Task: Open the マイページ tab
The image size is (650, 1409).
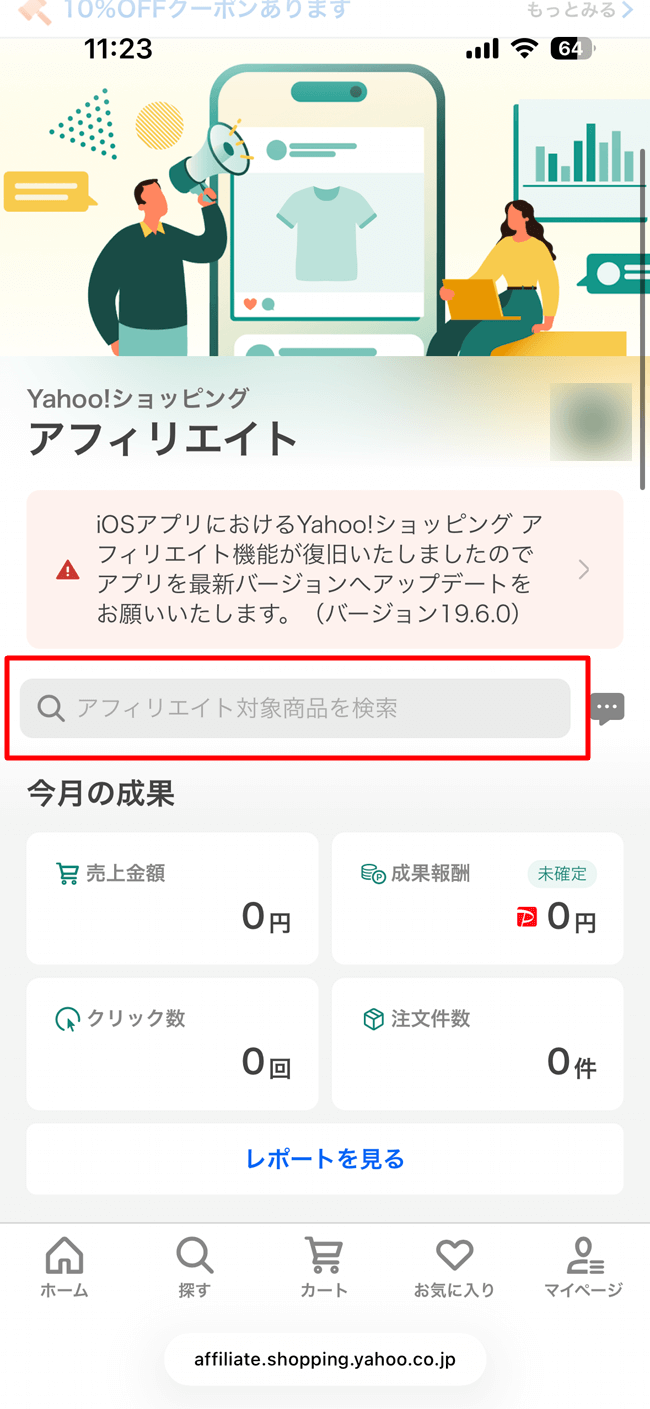Action: pyautogui.click(x=583, y=1267)
